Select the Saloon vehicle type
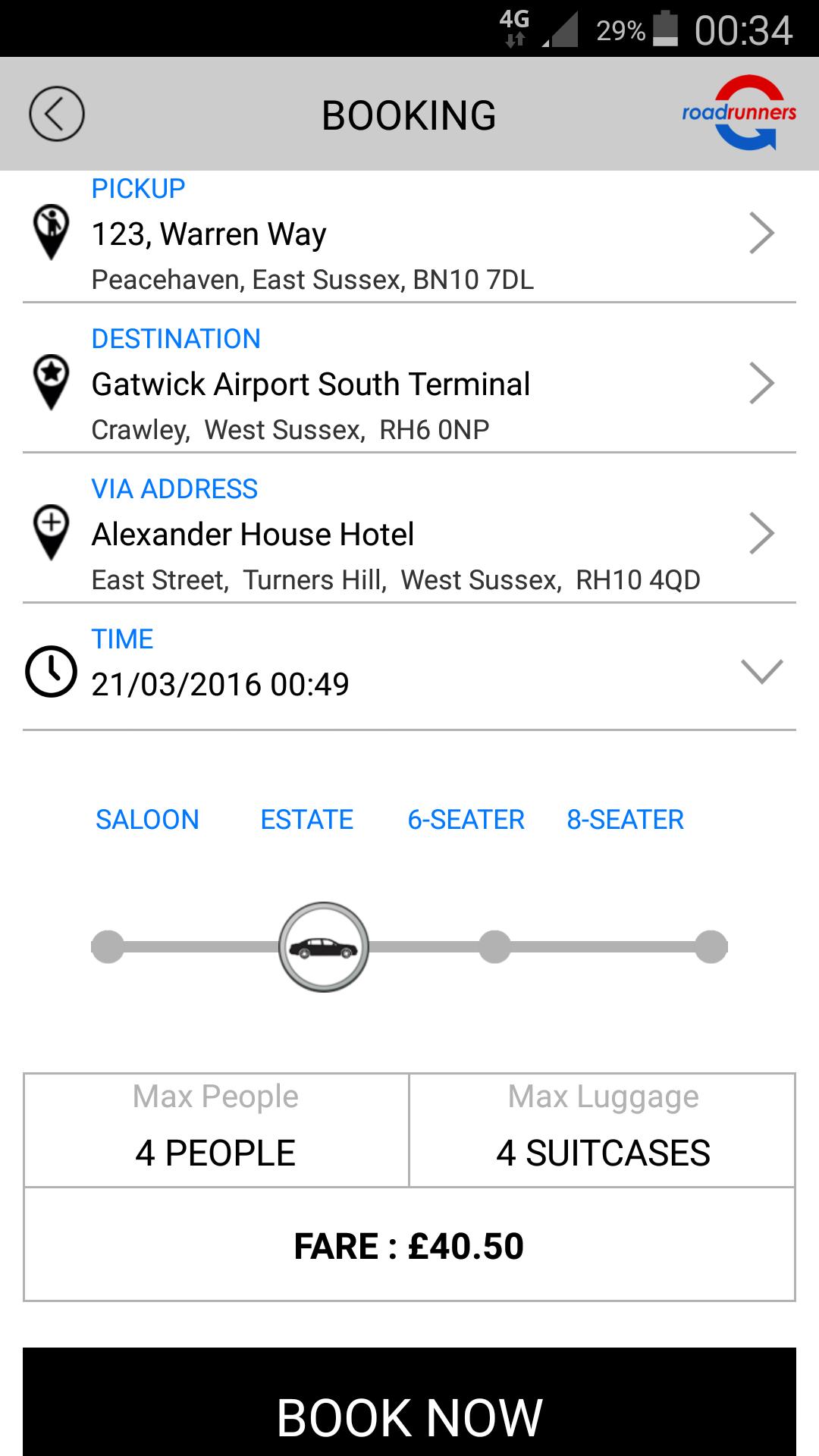This screenshot has width=819, height=1456. (147, 820)
